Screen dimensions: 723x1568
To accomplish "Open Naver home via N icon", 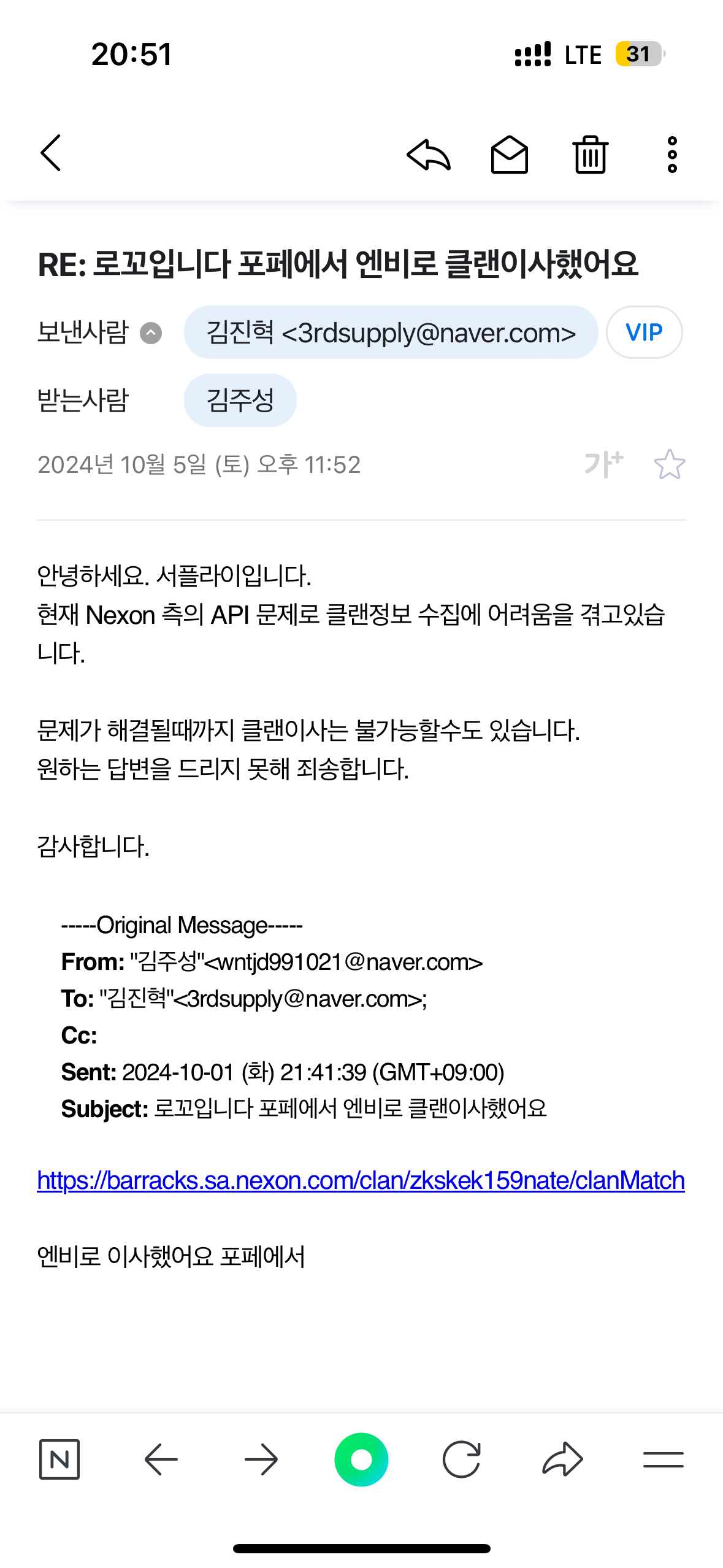I will 59,1459.
